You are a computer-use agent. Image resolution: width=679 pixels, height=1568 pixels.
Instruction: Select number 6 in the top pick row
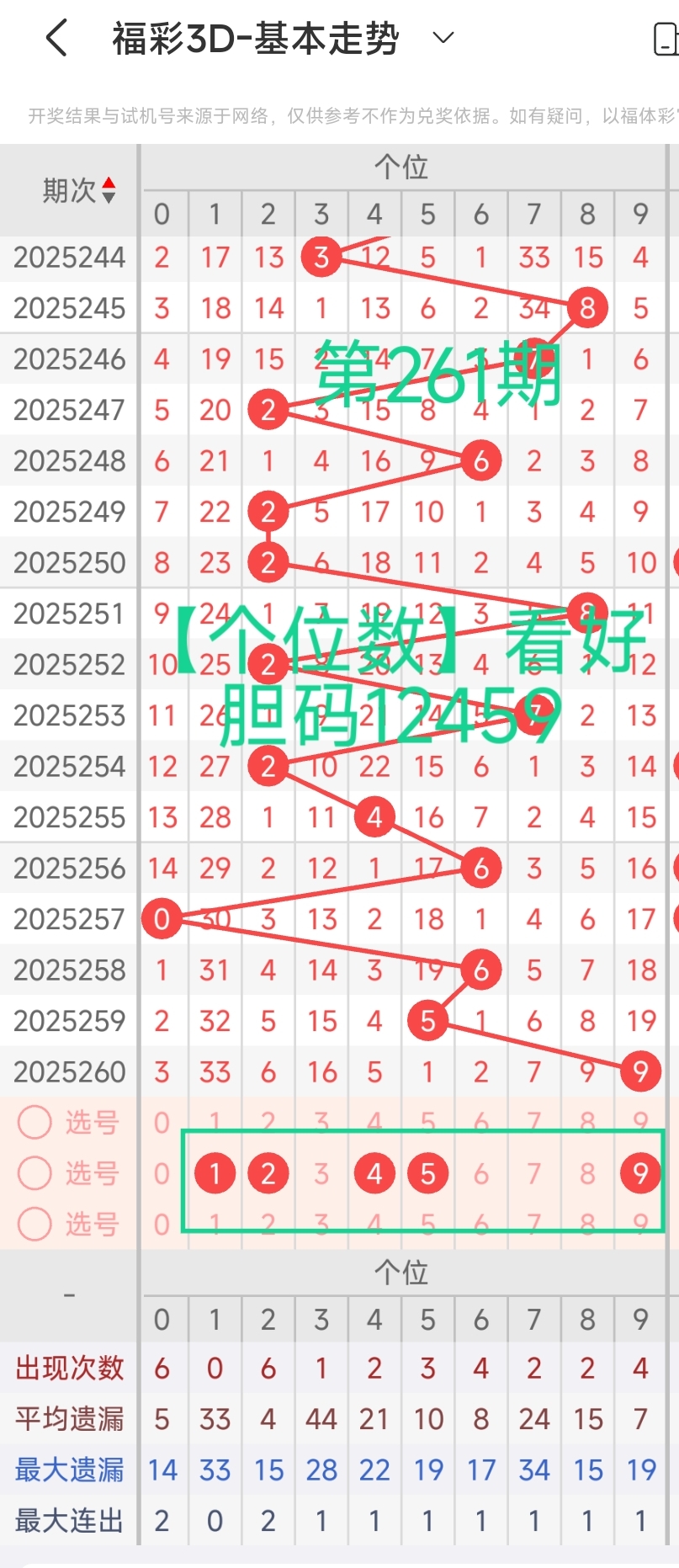(x=480, y=1122)
